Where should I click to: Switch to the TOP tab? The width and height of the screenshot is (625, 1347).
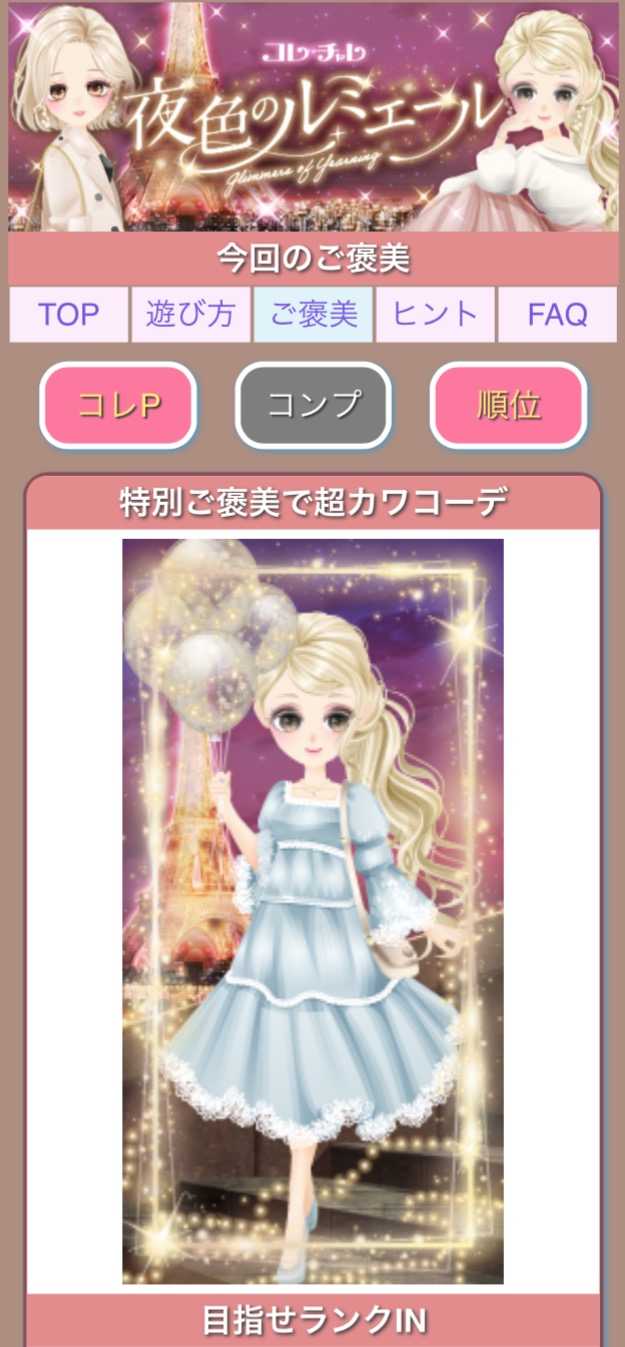point(69,315)
